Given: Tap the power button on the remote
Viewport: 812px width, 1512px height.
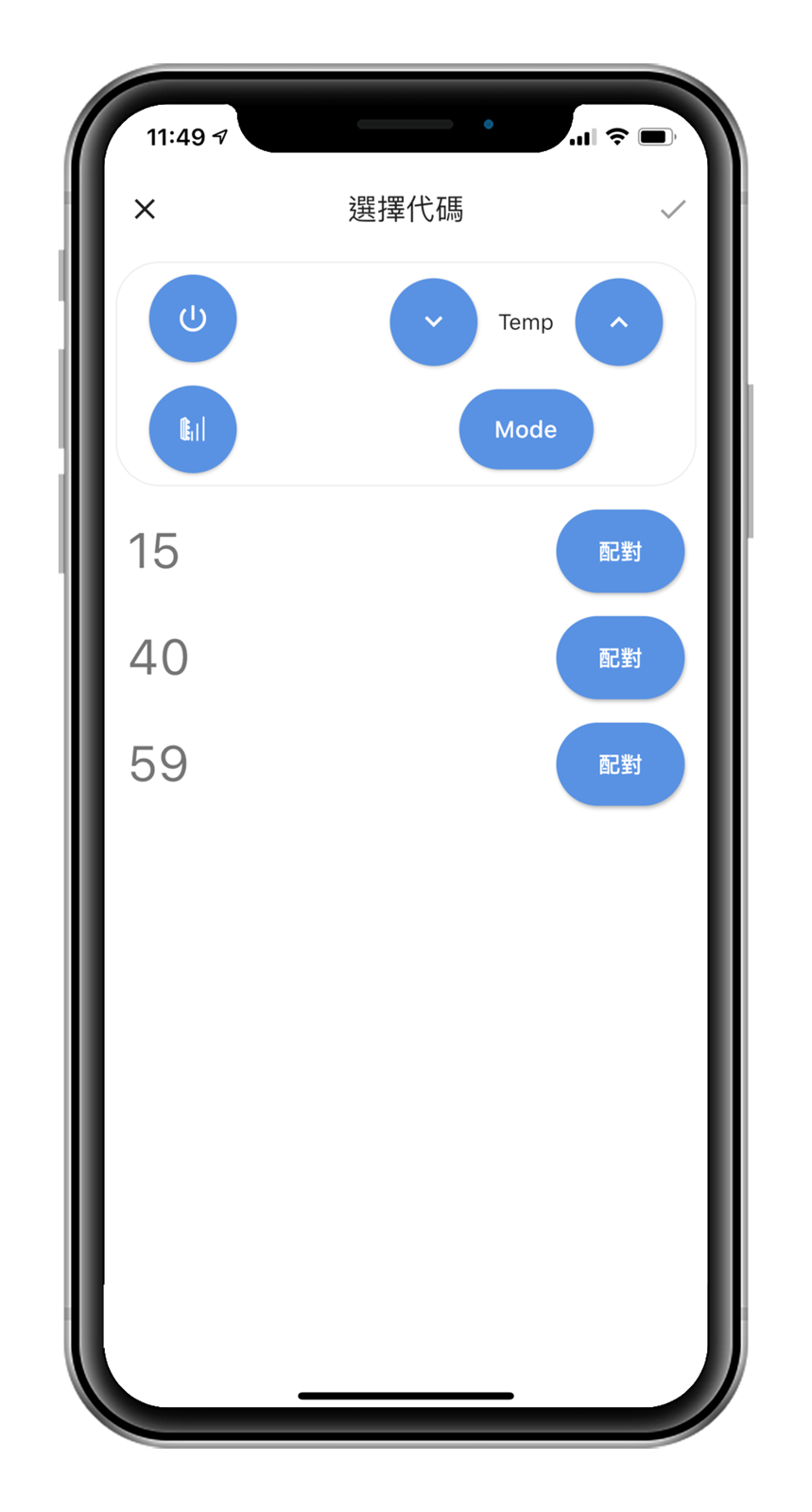Looking at the screenshot, I should 193,318.
